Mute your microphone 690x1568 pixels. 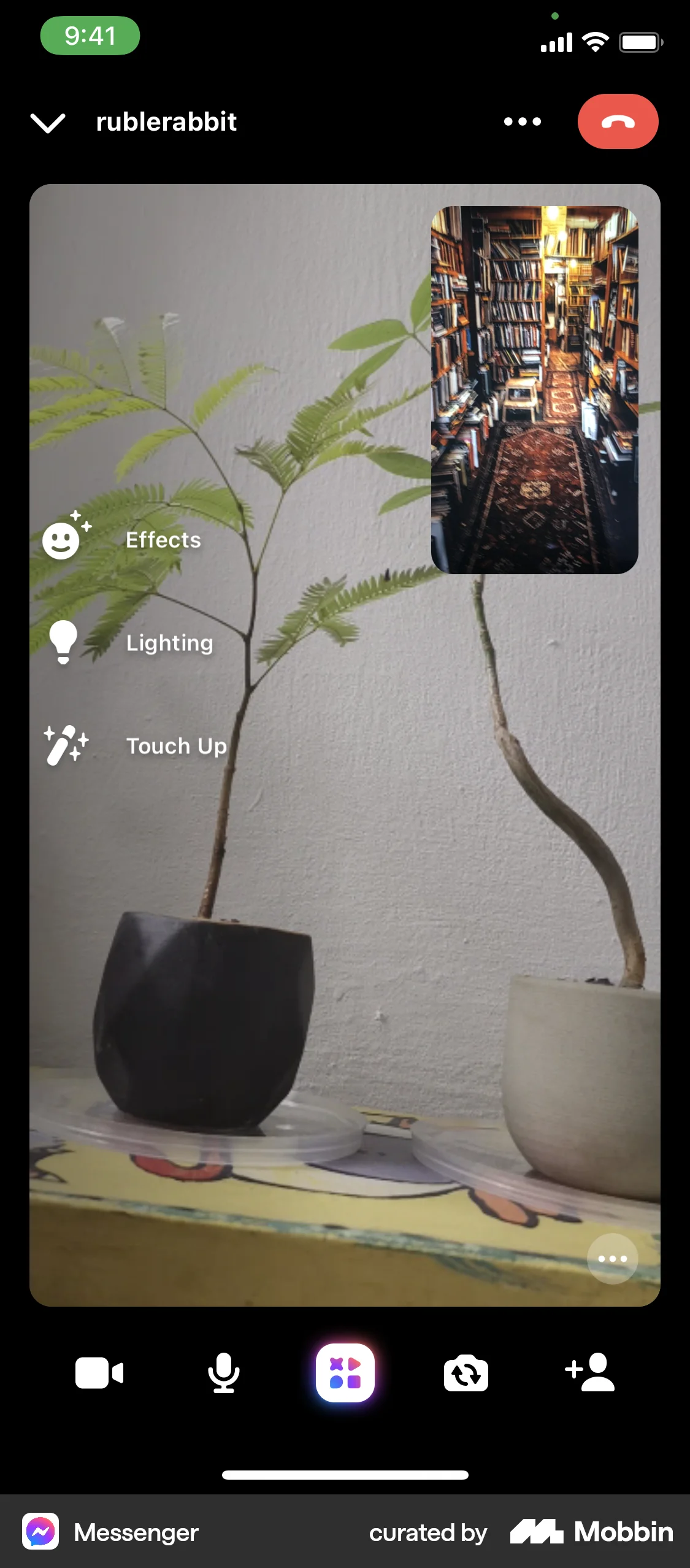coord(223,1373)
